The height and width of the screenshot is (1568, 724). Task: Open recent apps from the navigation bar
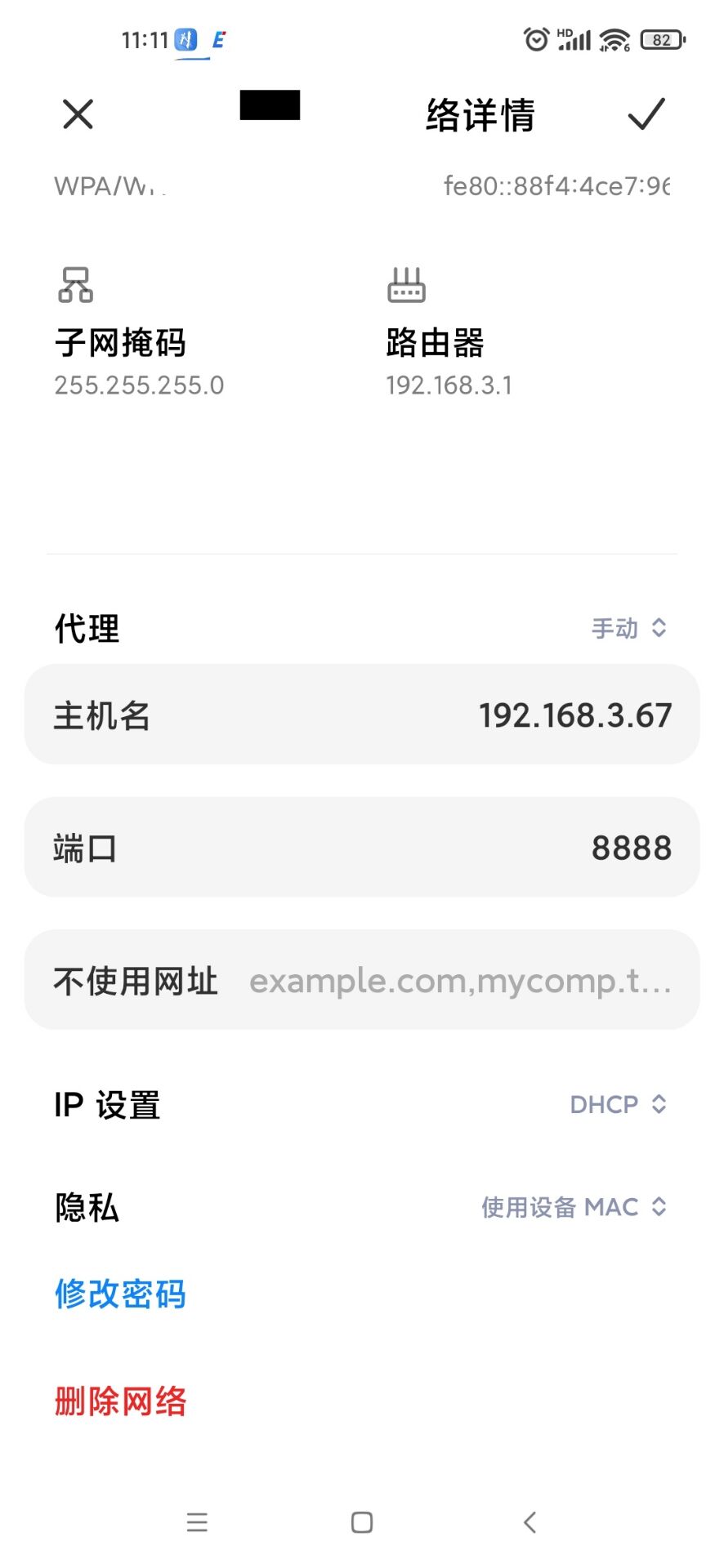coord(197,1522)
